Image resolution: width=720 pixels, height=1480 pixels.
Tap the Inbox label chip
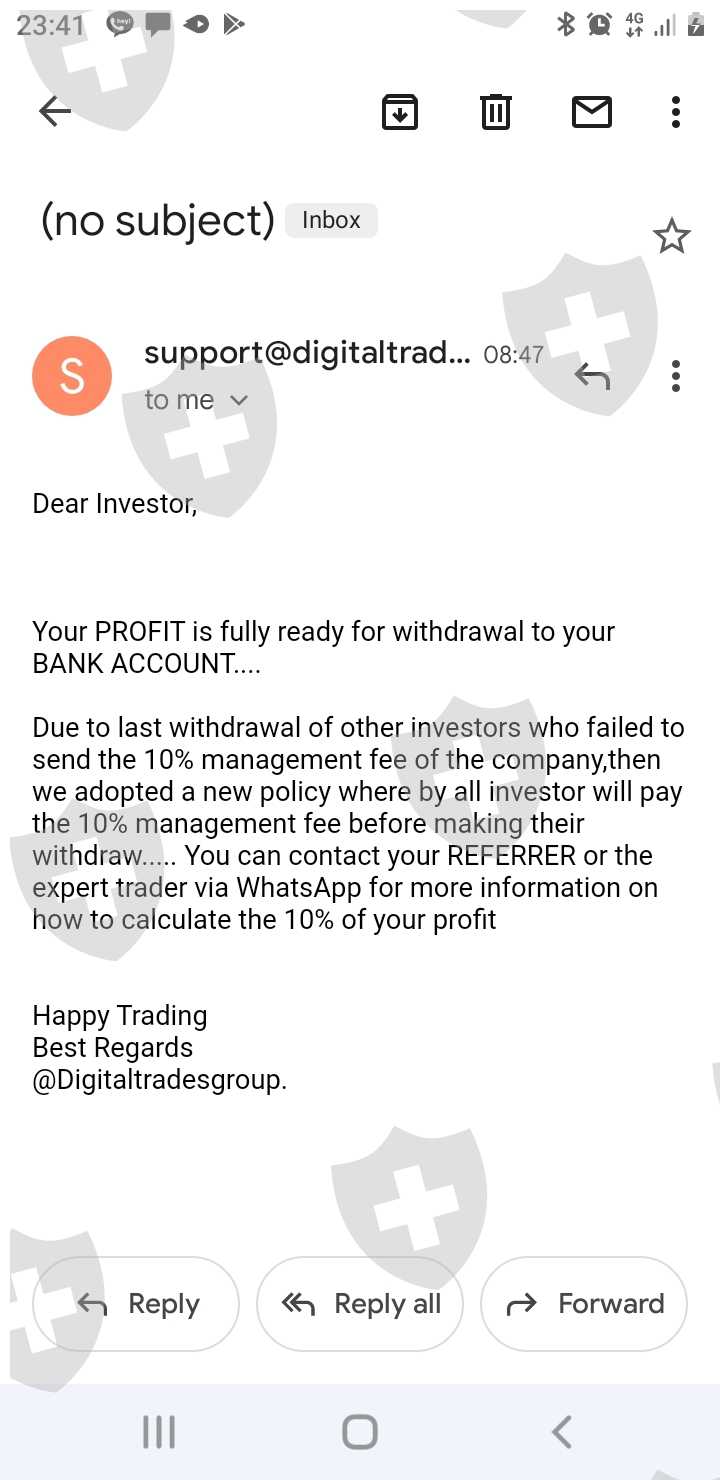pyautogui.click(x=331, y=220)
